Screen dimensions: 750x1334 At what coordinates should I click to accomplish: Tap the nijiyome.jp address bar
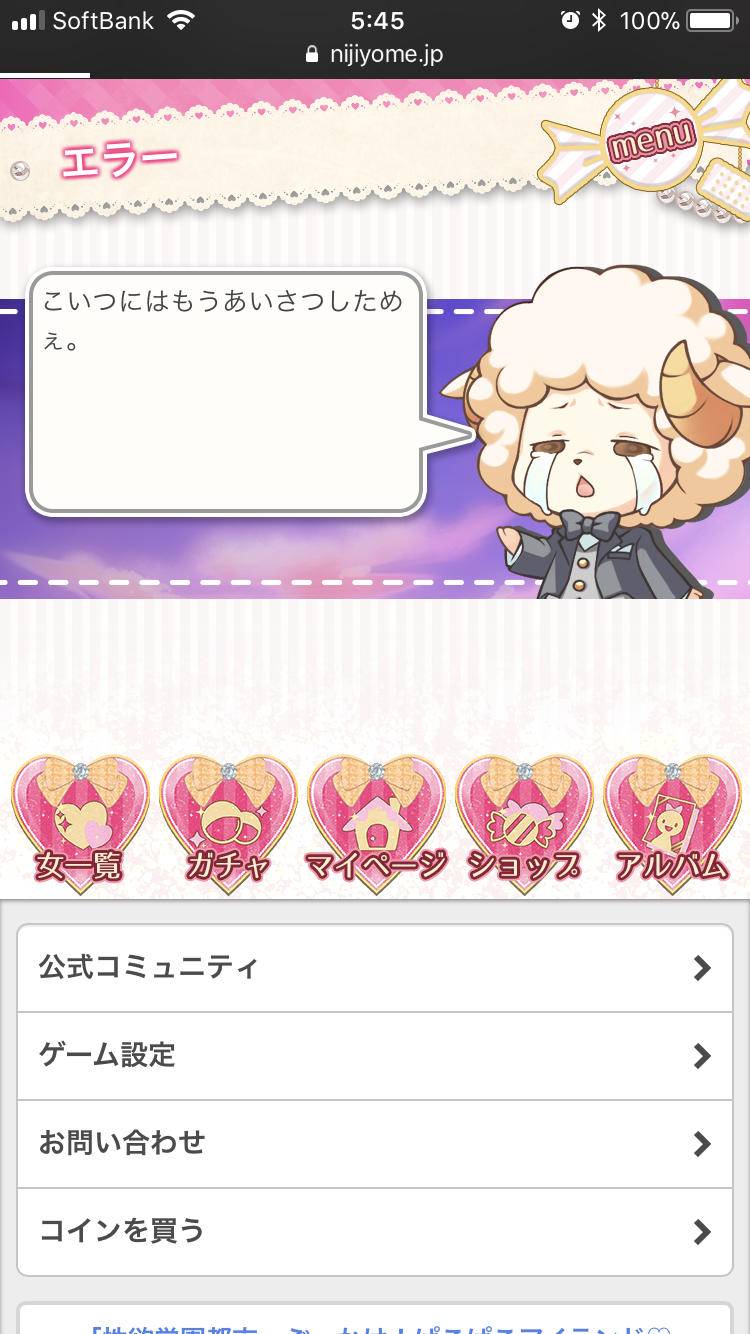375,54
